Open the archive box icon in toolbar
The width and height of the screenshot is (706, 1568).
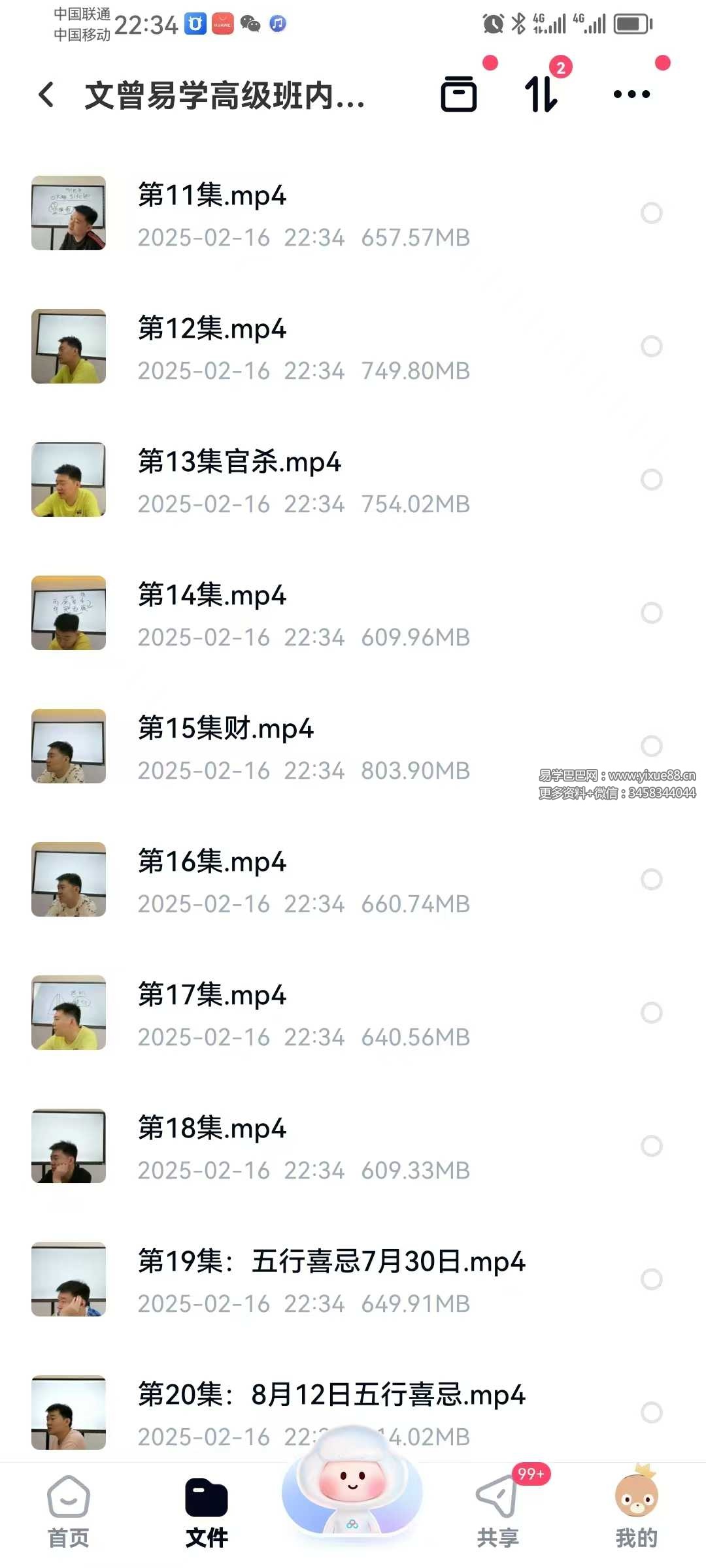click(459, 95)
